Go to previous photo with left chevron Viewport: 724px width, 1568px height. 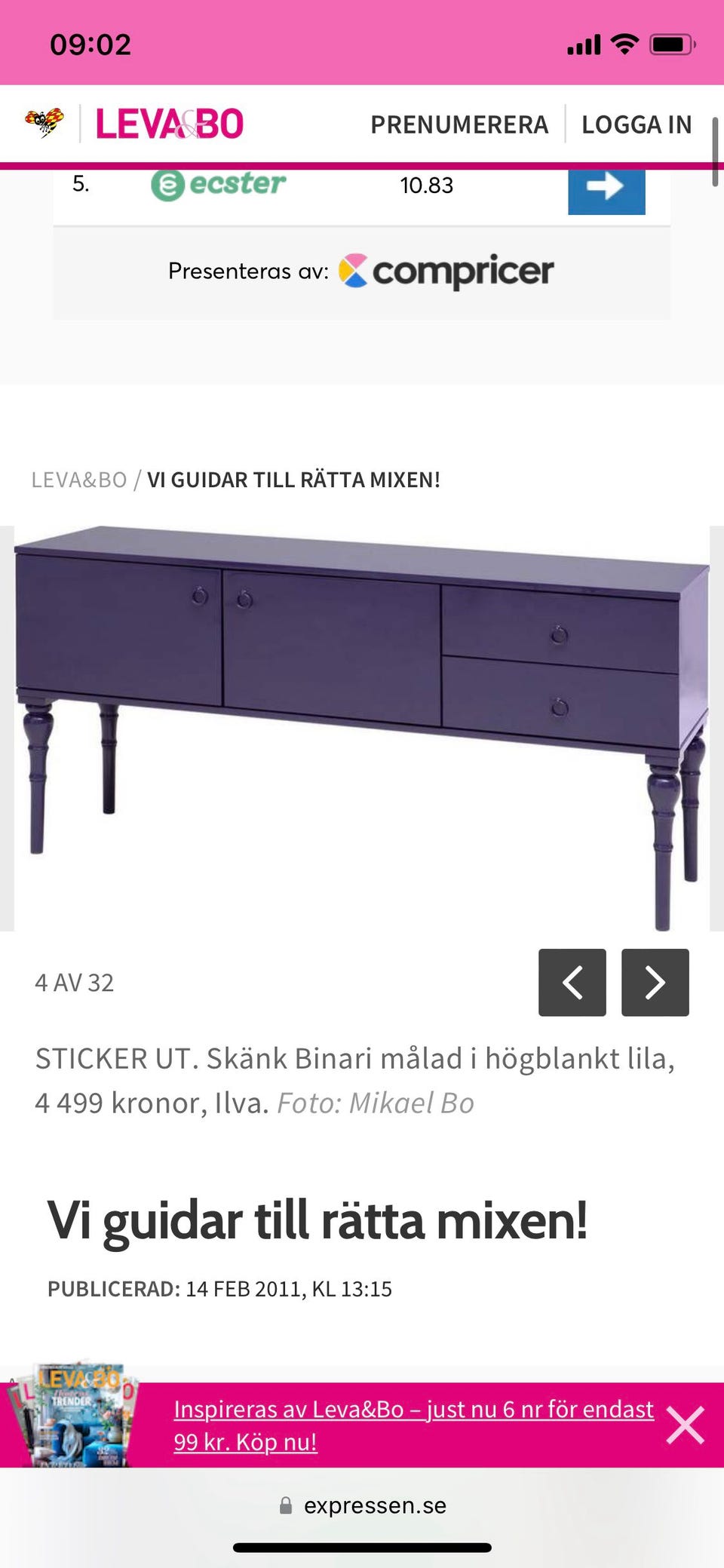point(572,982)
